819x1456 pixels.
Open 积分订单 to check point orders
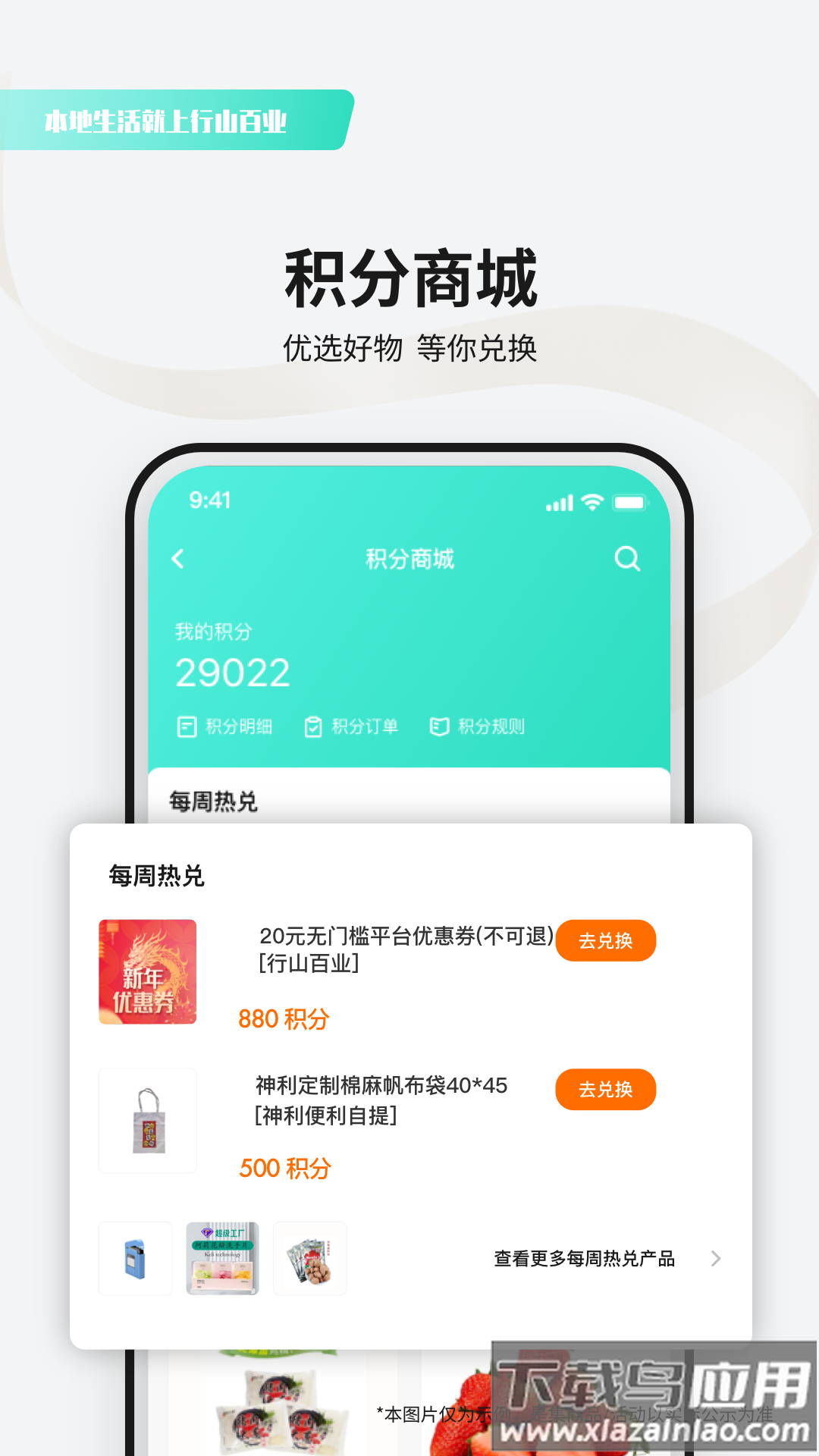pyautogui.click(x=353, y=726)
